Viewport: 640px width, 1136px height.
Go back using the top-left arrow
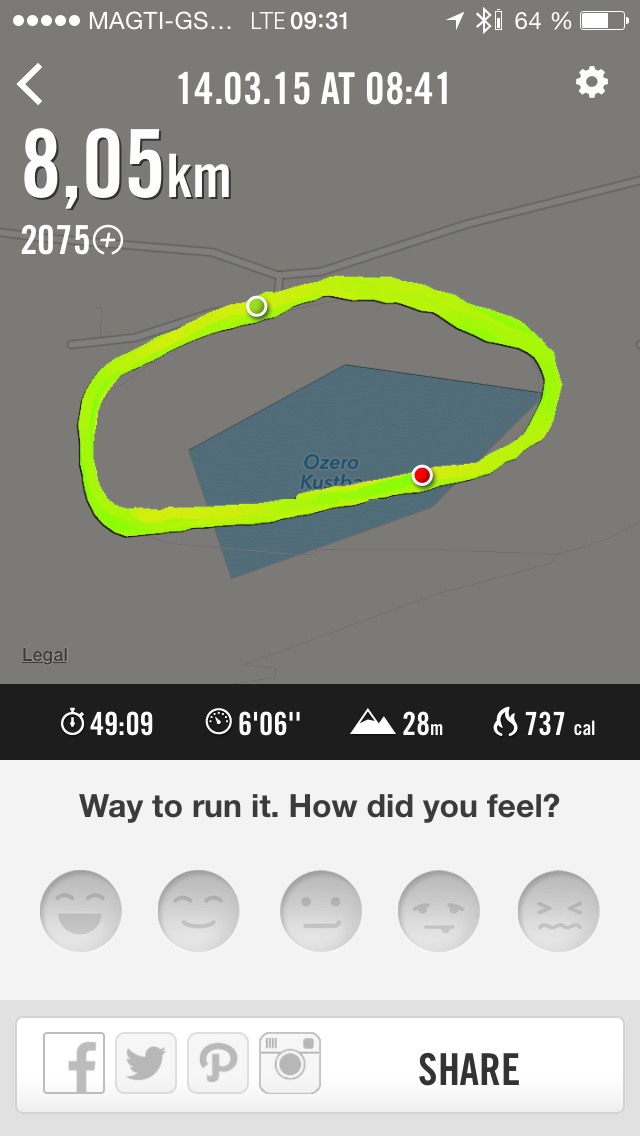(x=31, y=84)
